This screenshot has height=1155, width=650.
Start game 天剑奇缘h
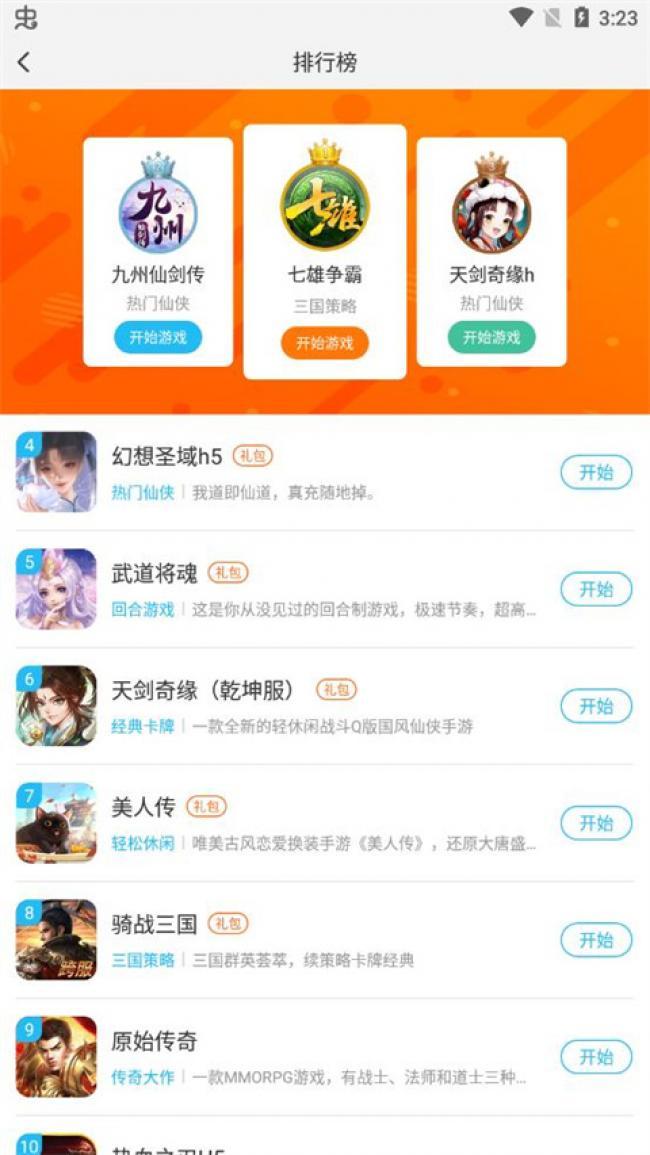[x=491, y=337]
